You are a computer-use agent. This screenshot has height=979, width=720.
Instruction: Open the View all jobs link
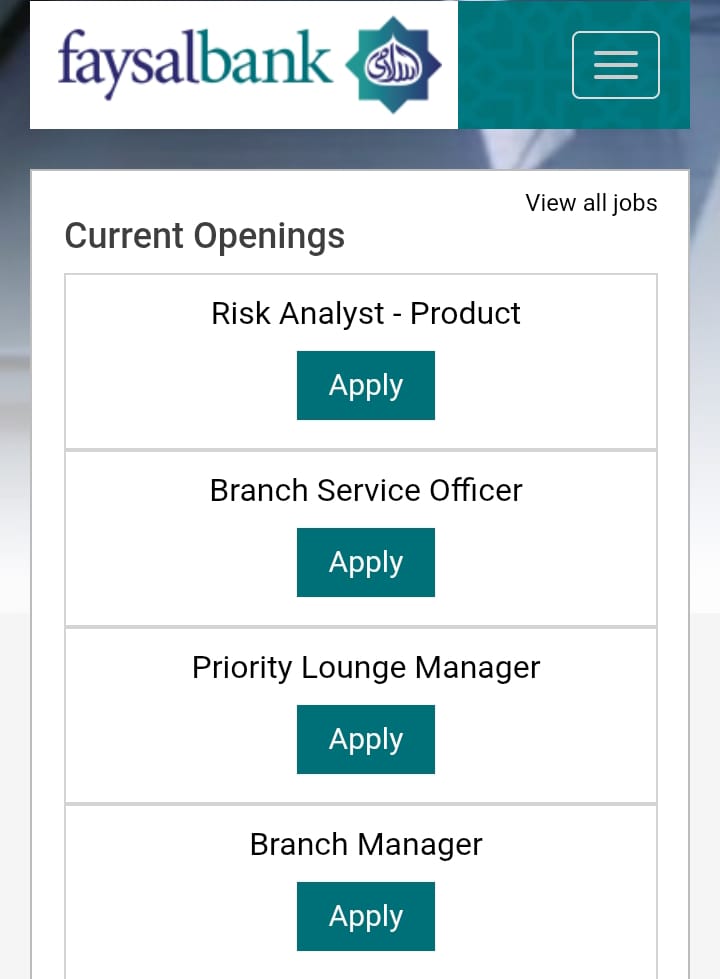(x=590, y=202)
